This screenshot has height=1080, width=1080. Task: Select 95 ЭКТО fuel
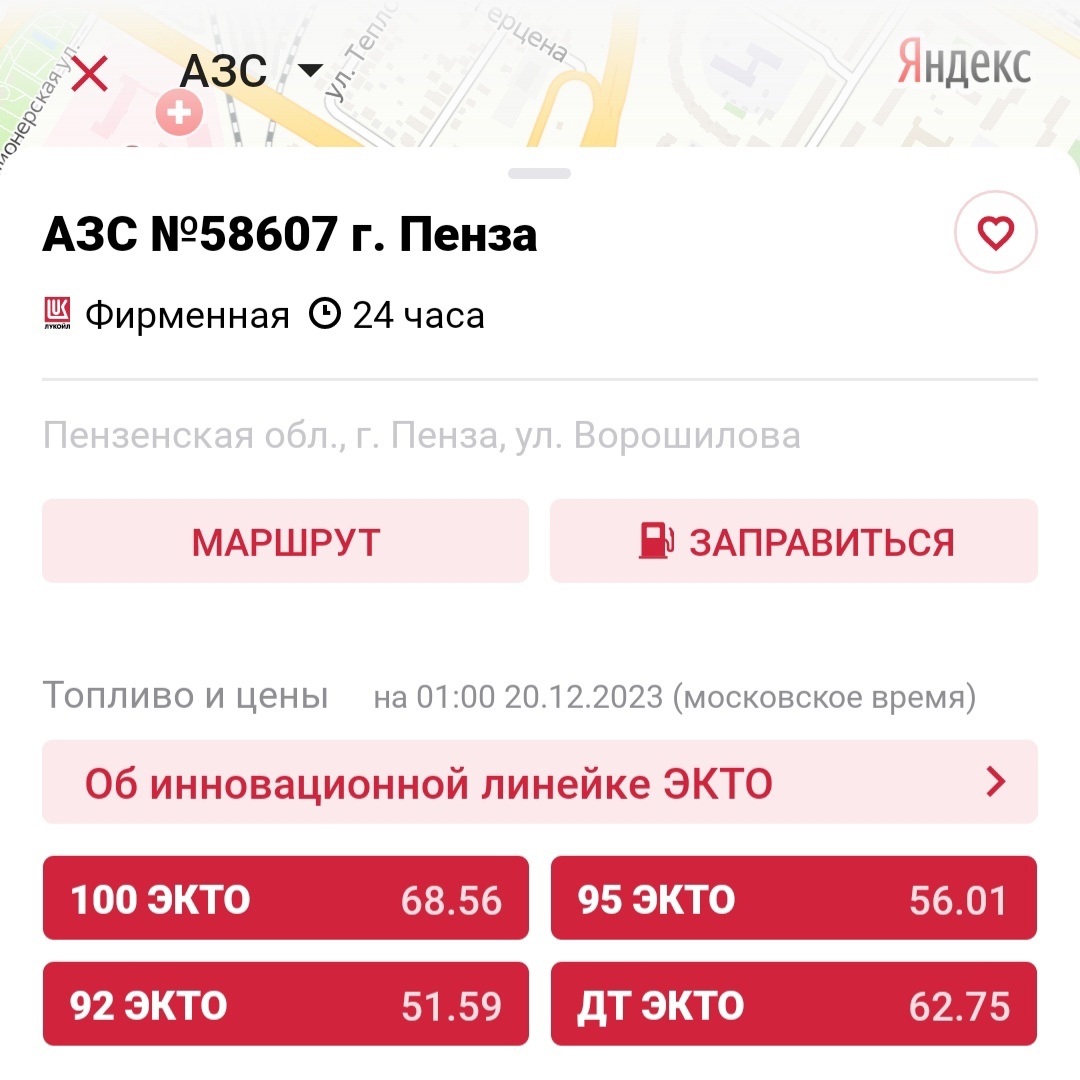(x=794, y=898)
